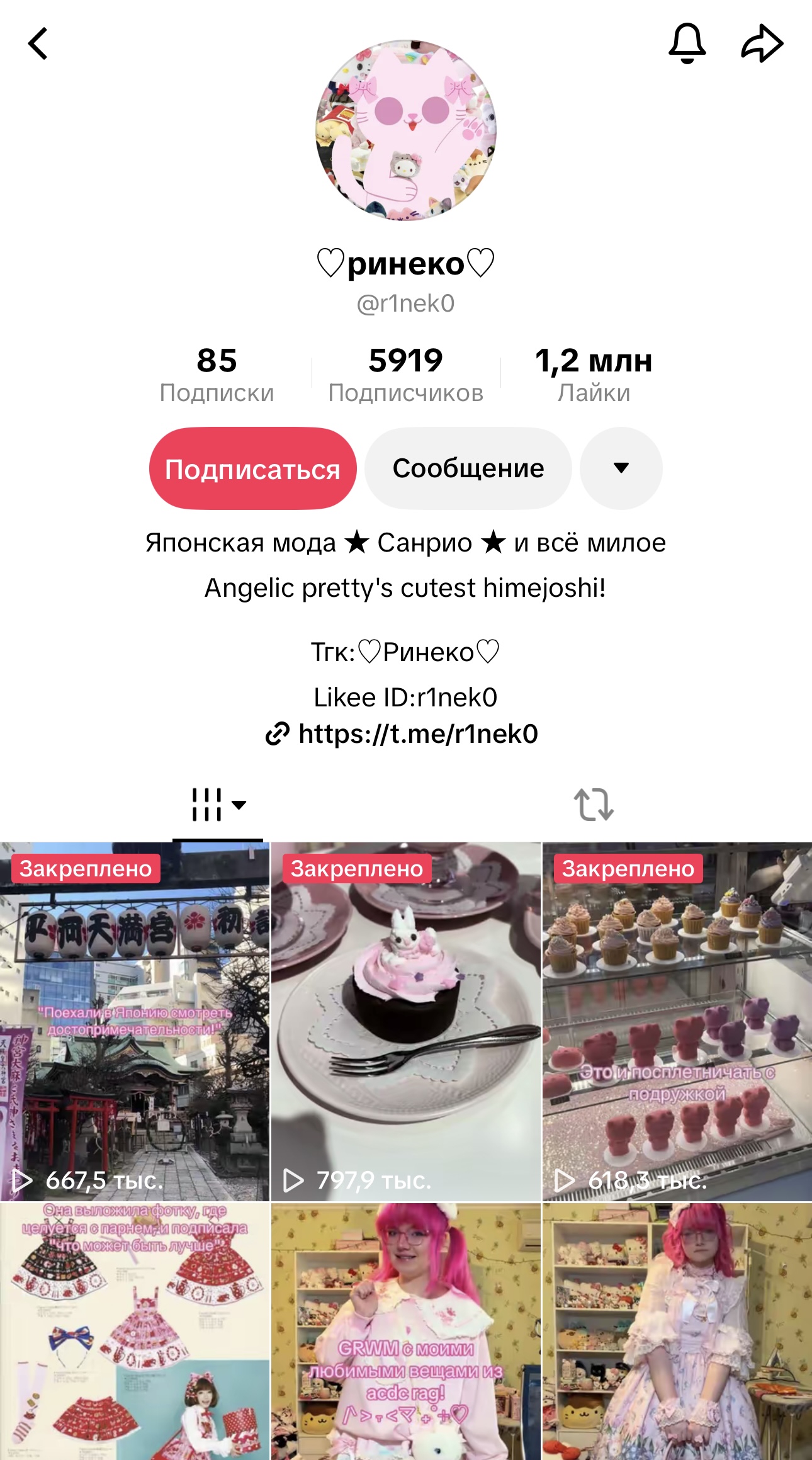Switch to the reposts tab
This screenshot has width=812, height=1460.
pos(594,805)
